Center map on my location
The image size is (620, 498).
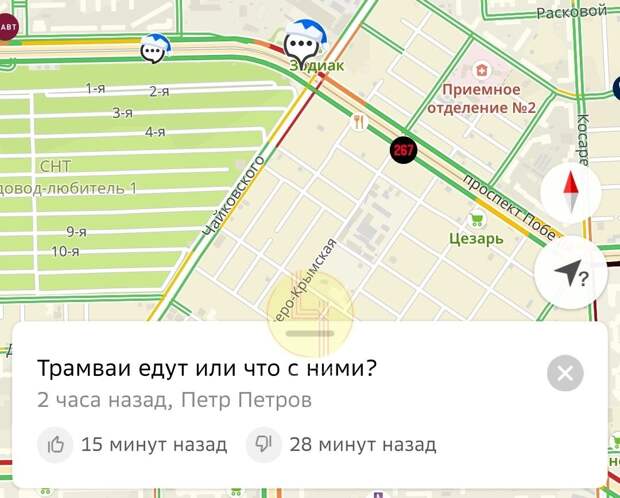coord(571,273)
